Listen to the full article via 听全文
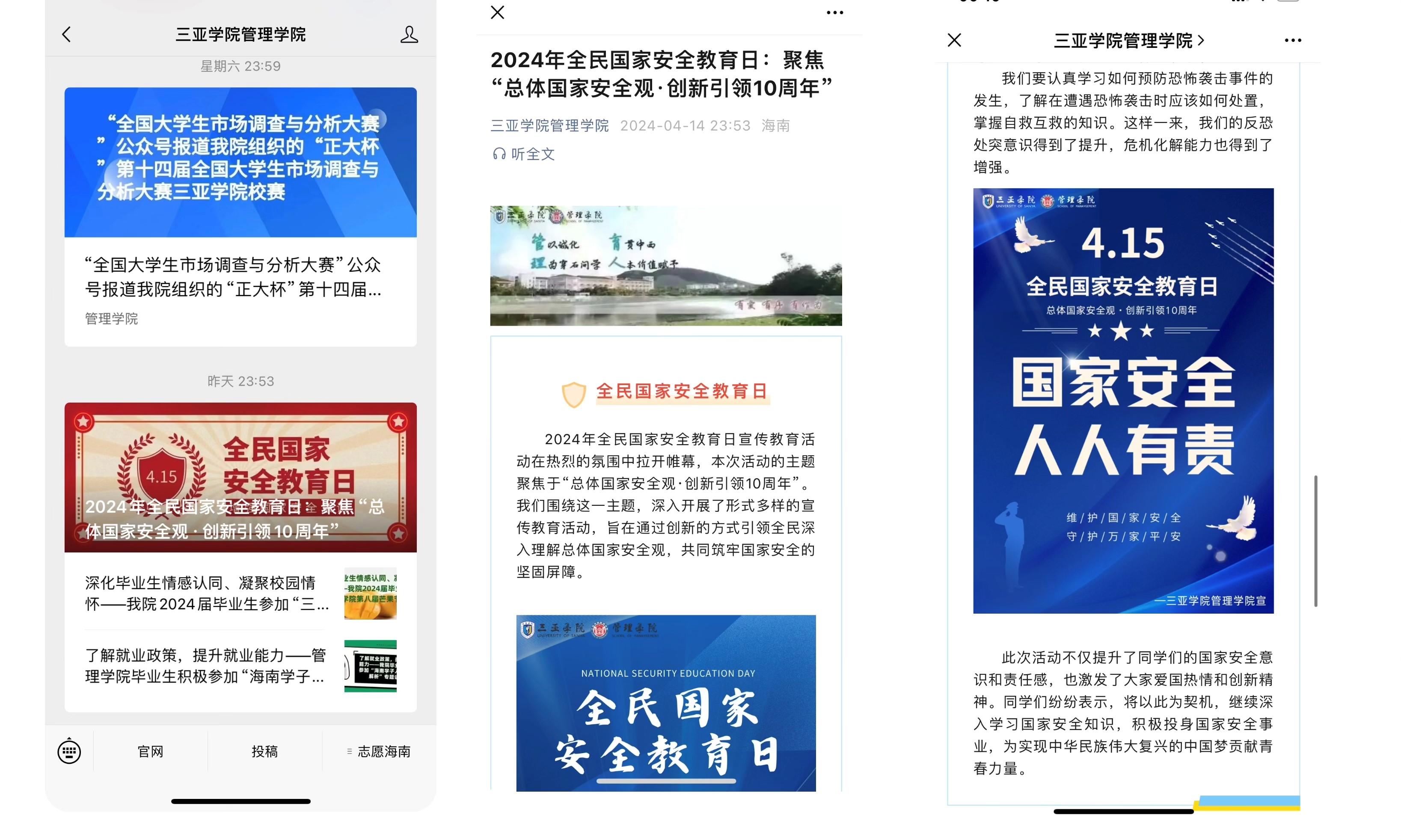The height and width of the screenshot is (840, 1401). (524, 154)
